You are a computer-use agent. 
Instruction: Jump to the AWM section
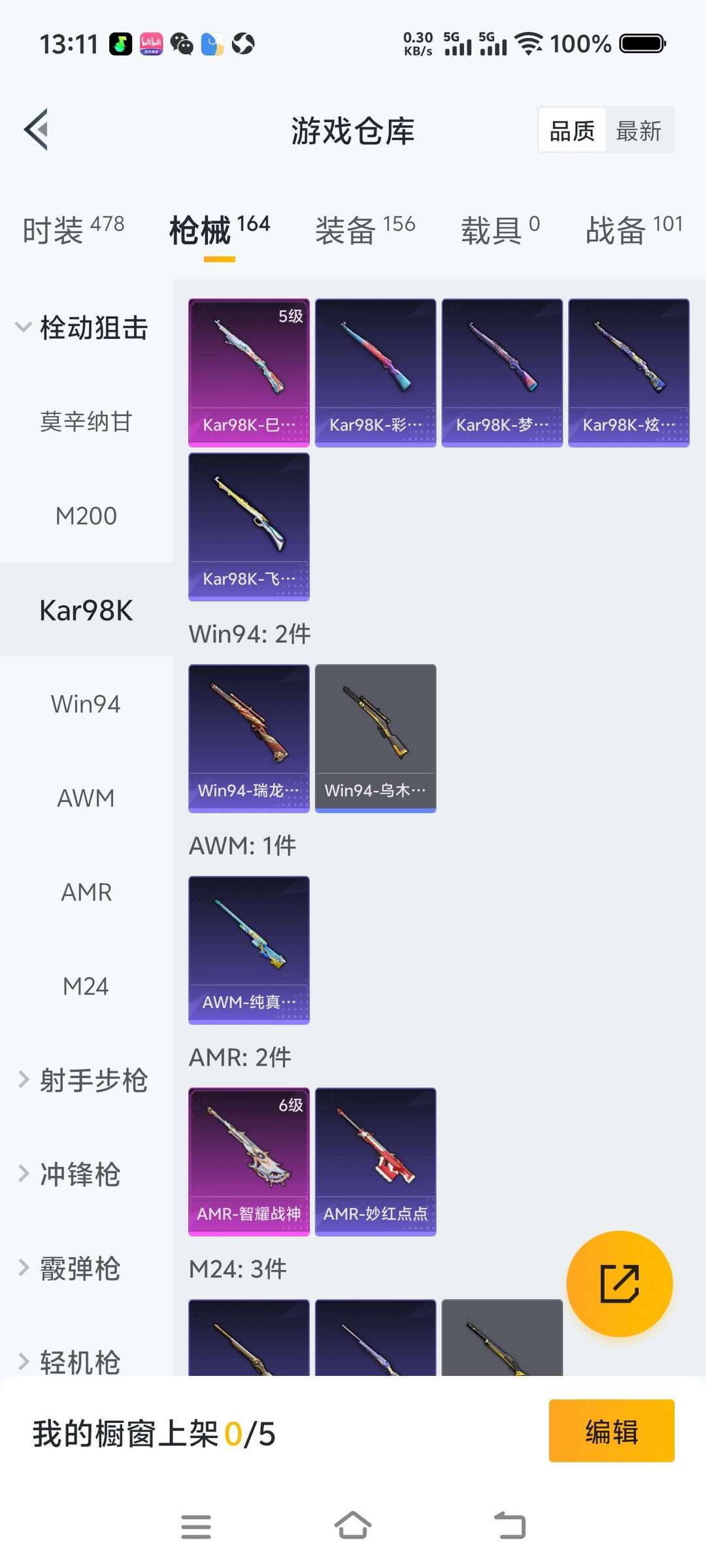pos(86,798)
